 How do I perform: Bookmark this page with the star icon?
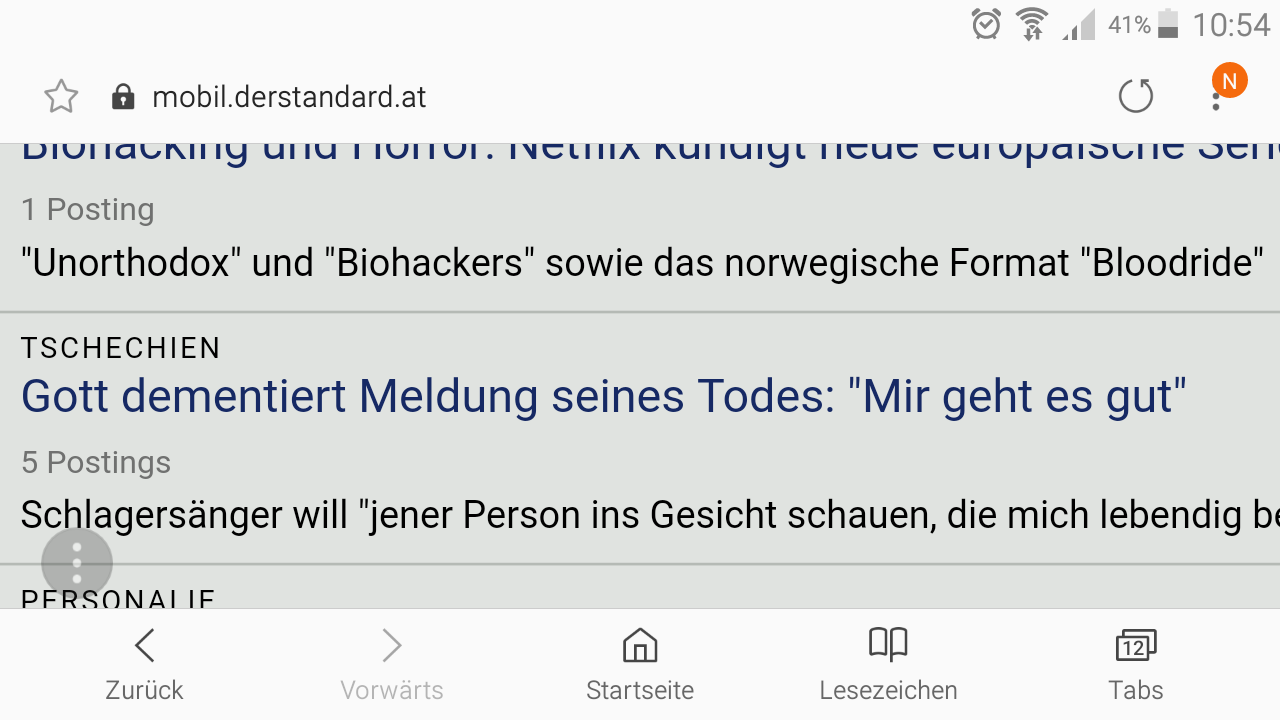coord(61,97)
